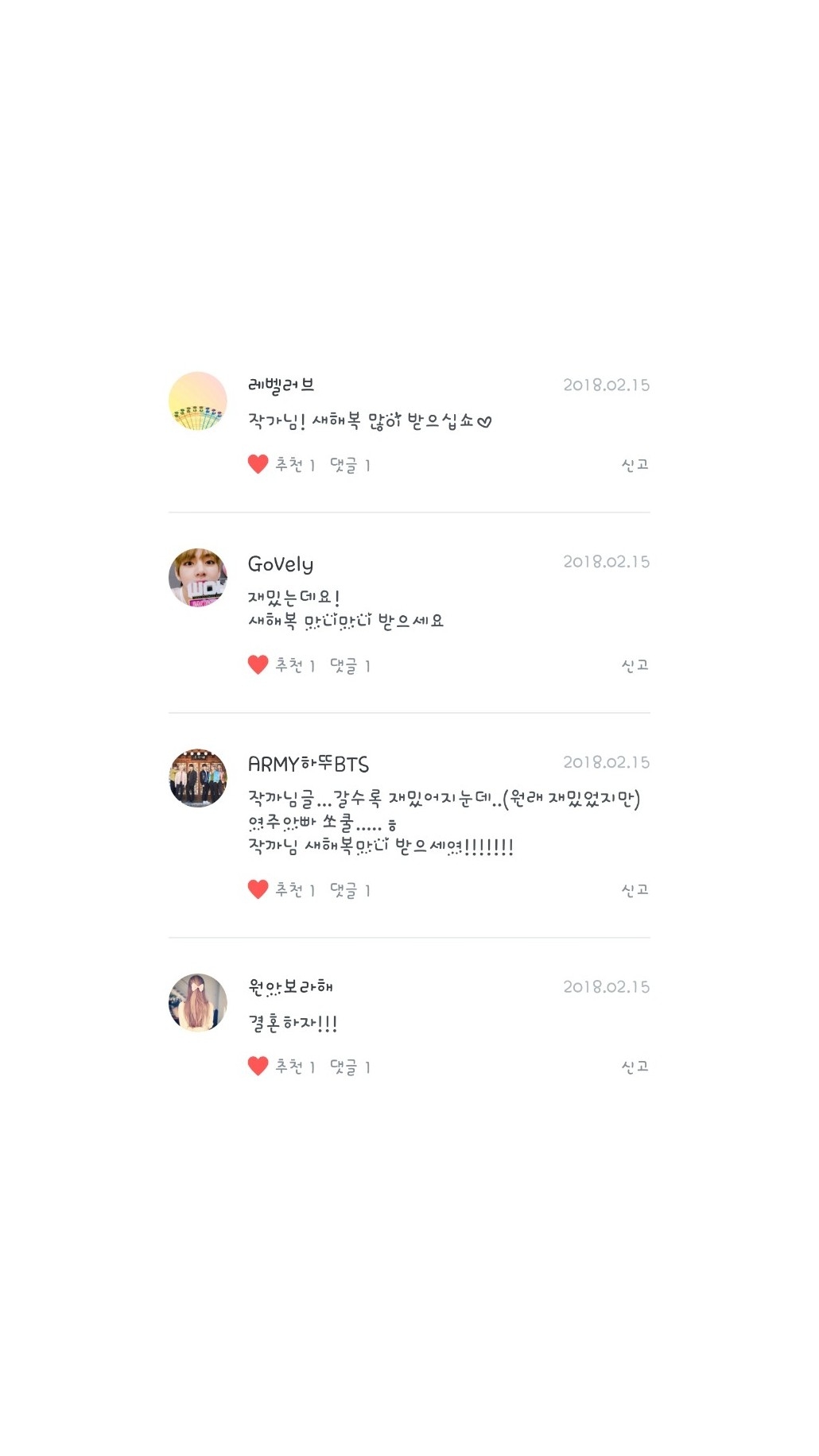Like GoVely's comment with the heart
Viewport: 819px width, 1456px height.
click(x=258, y=665)
